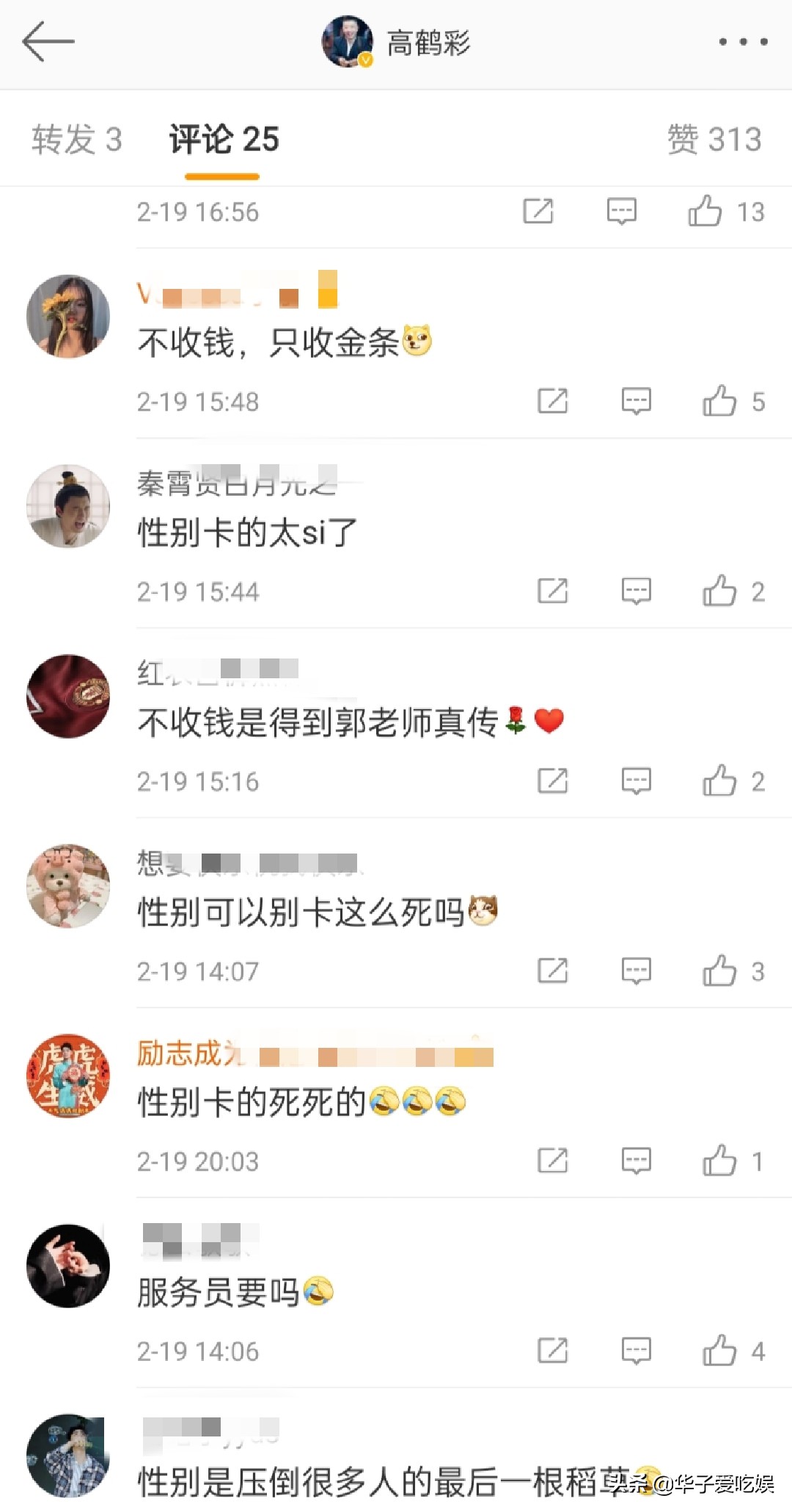Switch to the 转发 3 tab
792x1512 pixels.
coord(77,139)
